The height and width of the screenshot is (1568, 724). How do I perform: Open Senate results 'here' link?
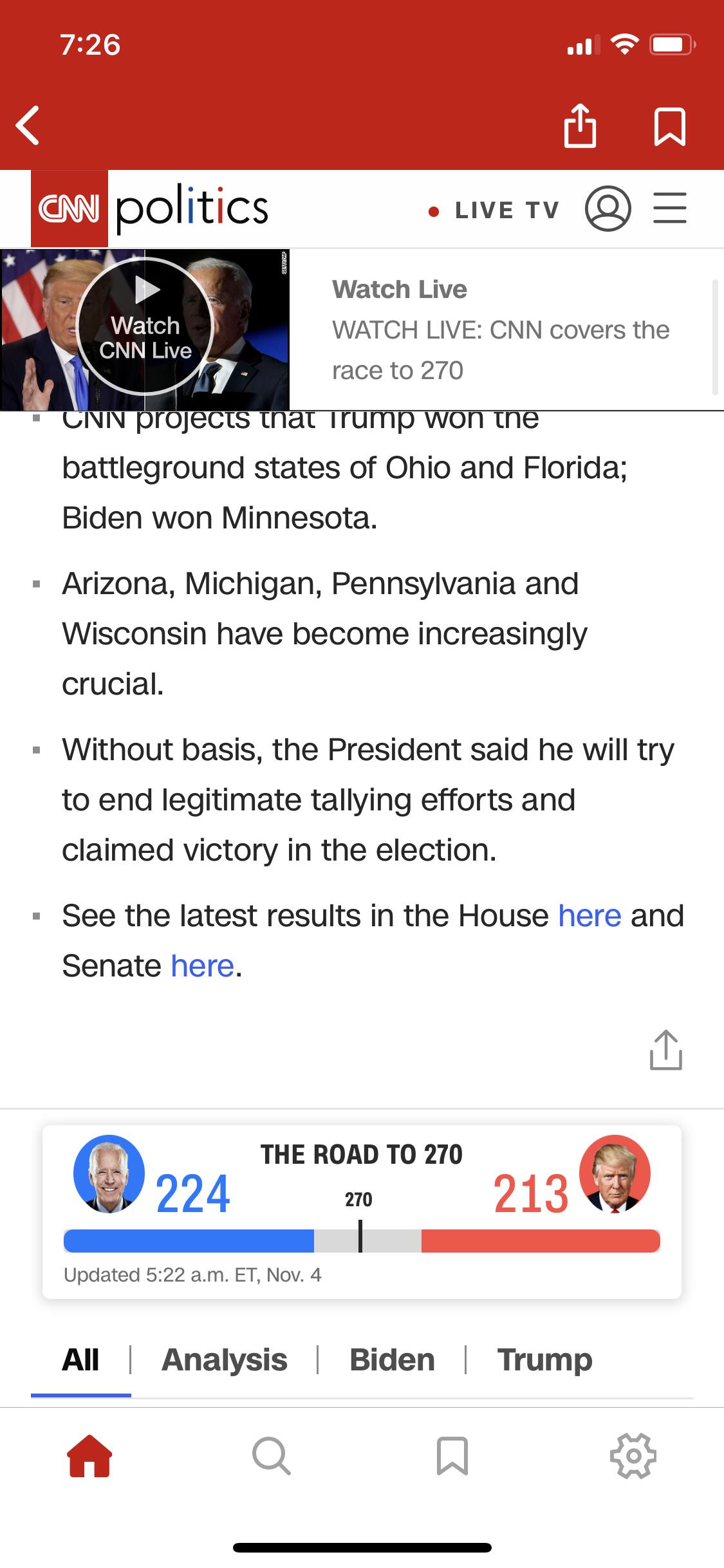pos(202,966)
